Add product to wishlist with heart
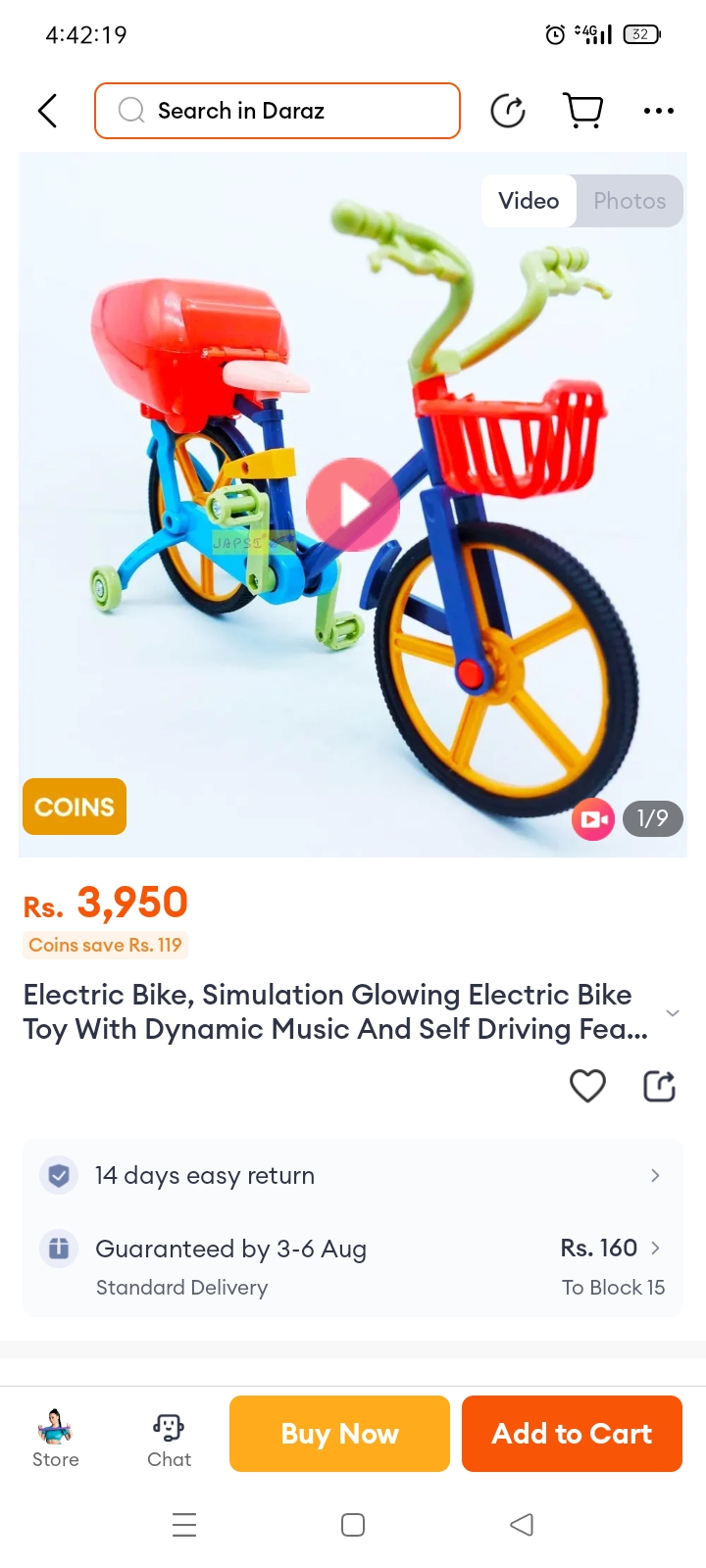This screenshot has width=706, height=1568. click(x=587, y=1086)
